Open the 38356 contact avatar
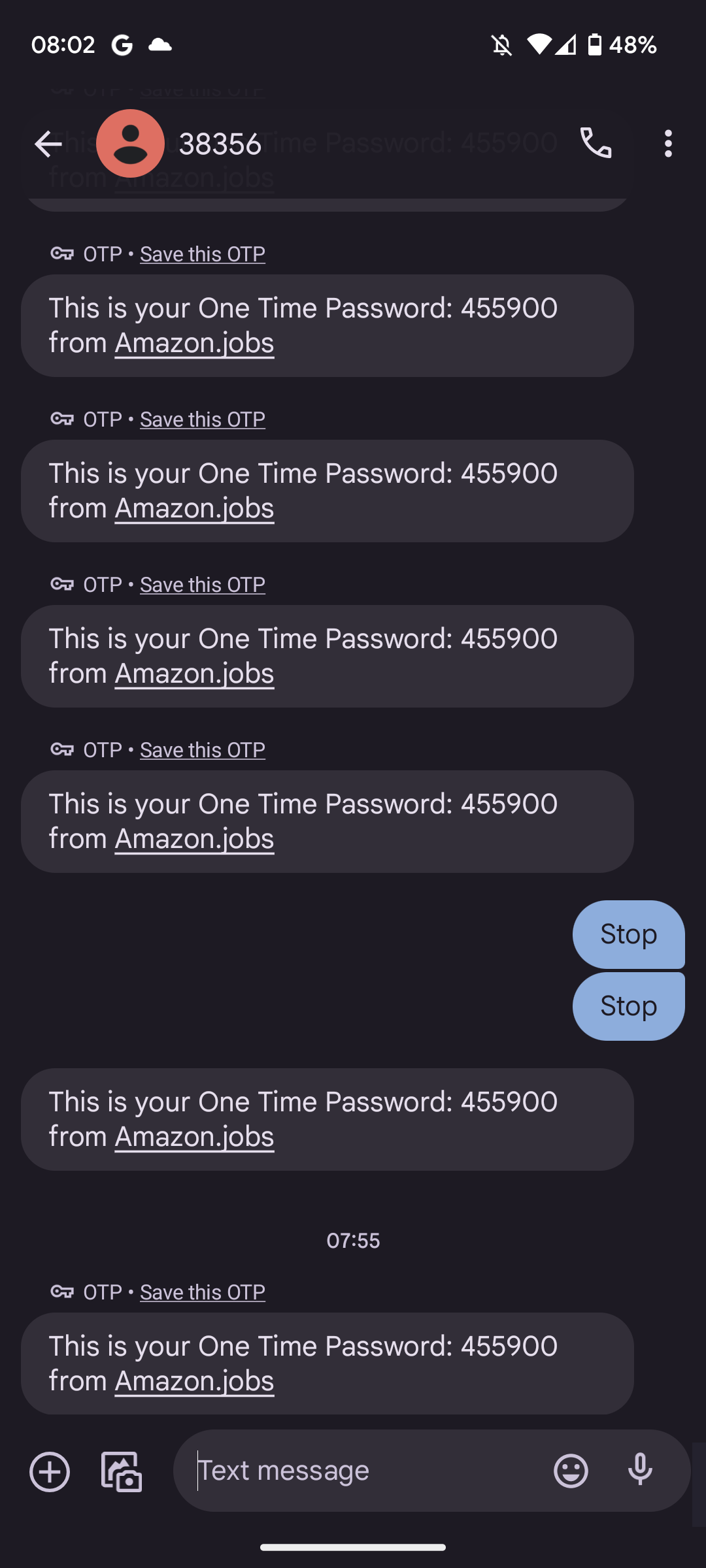 (x=130, y=143)
